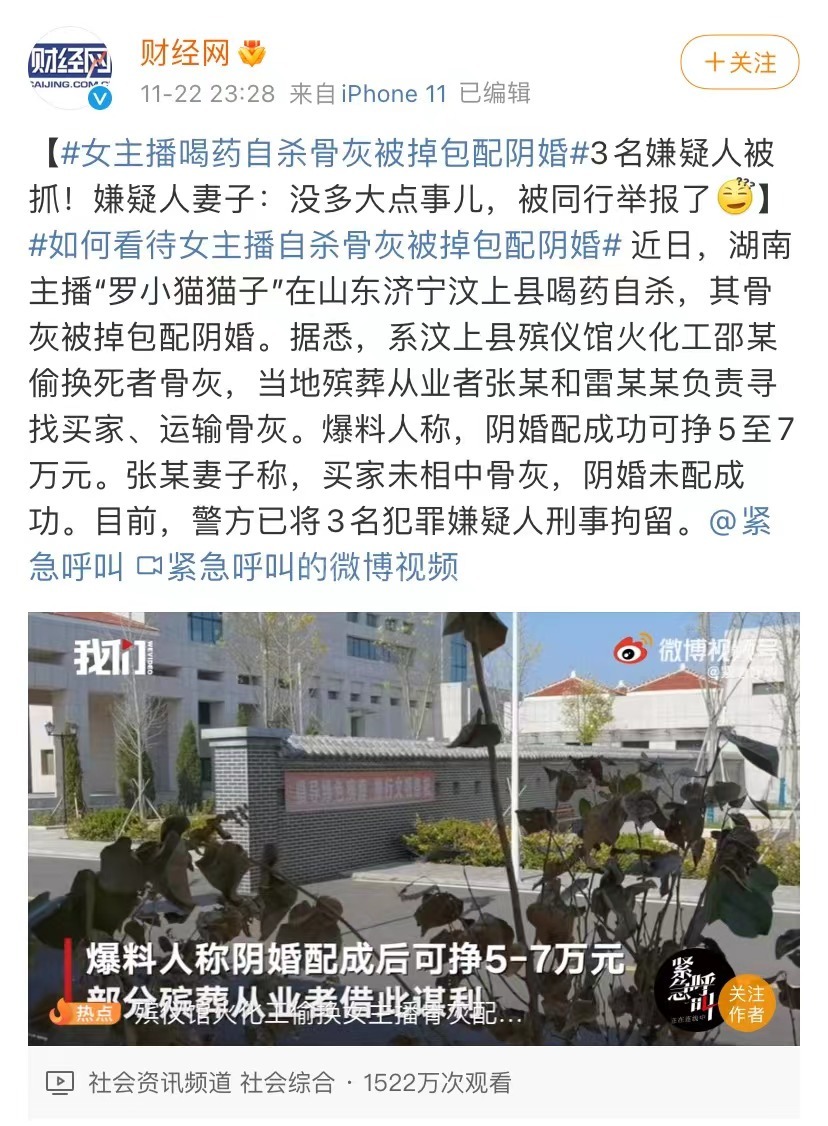Open the iPhone 11 source link

(x=393, y=94)
